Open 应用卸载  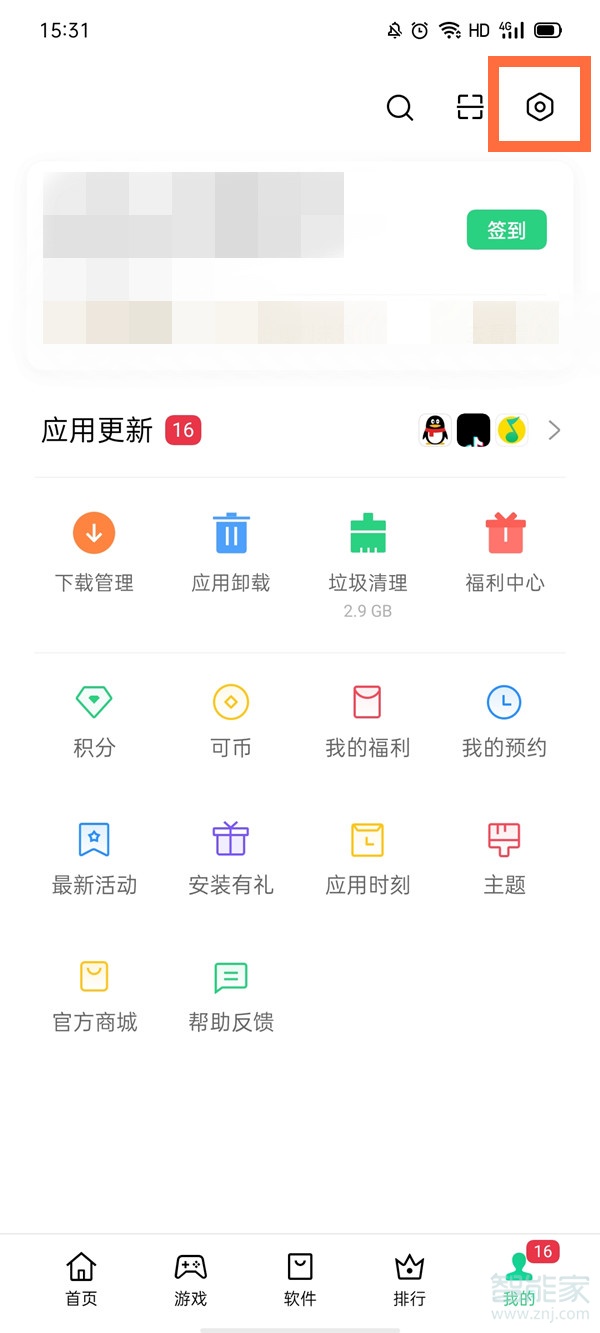[x=231, y=552]
